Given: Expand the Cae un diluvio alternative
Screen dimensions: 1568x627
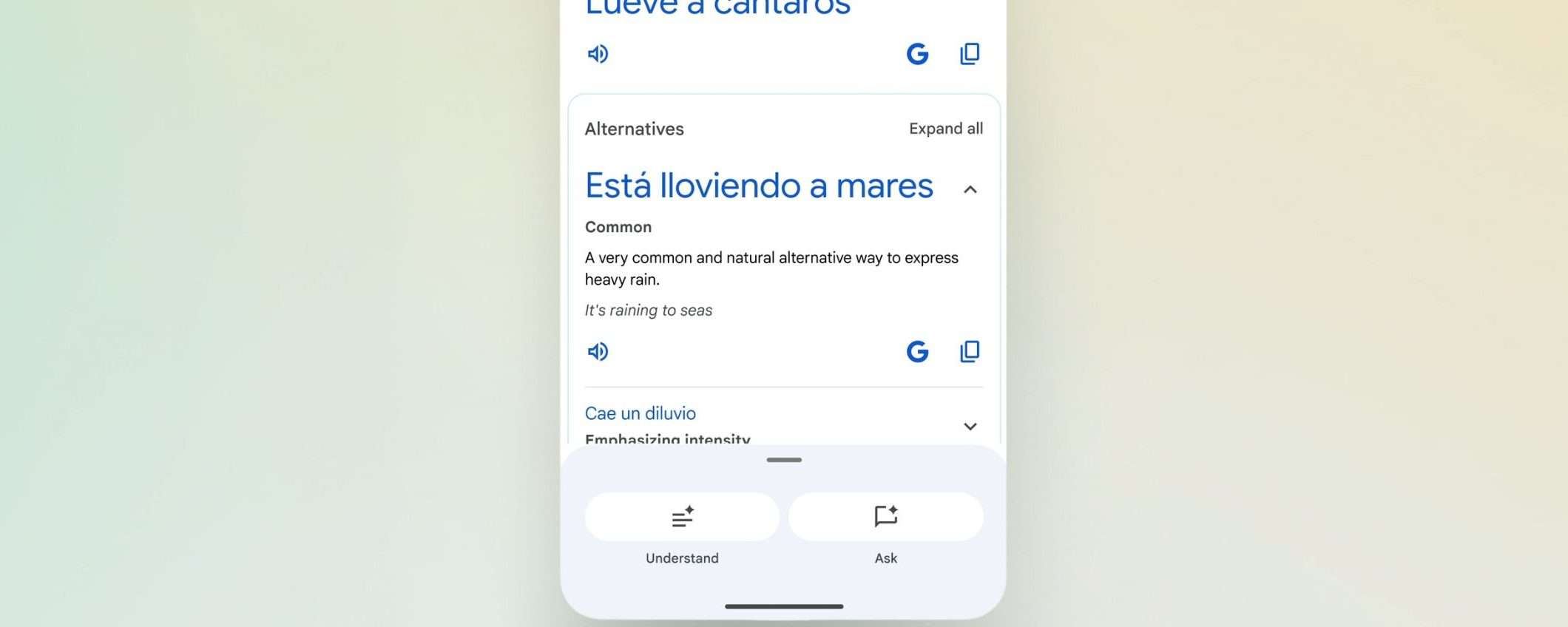Looking at the screenshot, I should (x=970, y=426).
